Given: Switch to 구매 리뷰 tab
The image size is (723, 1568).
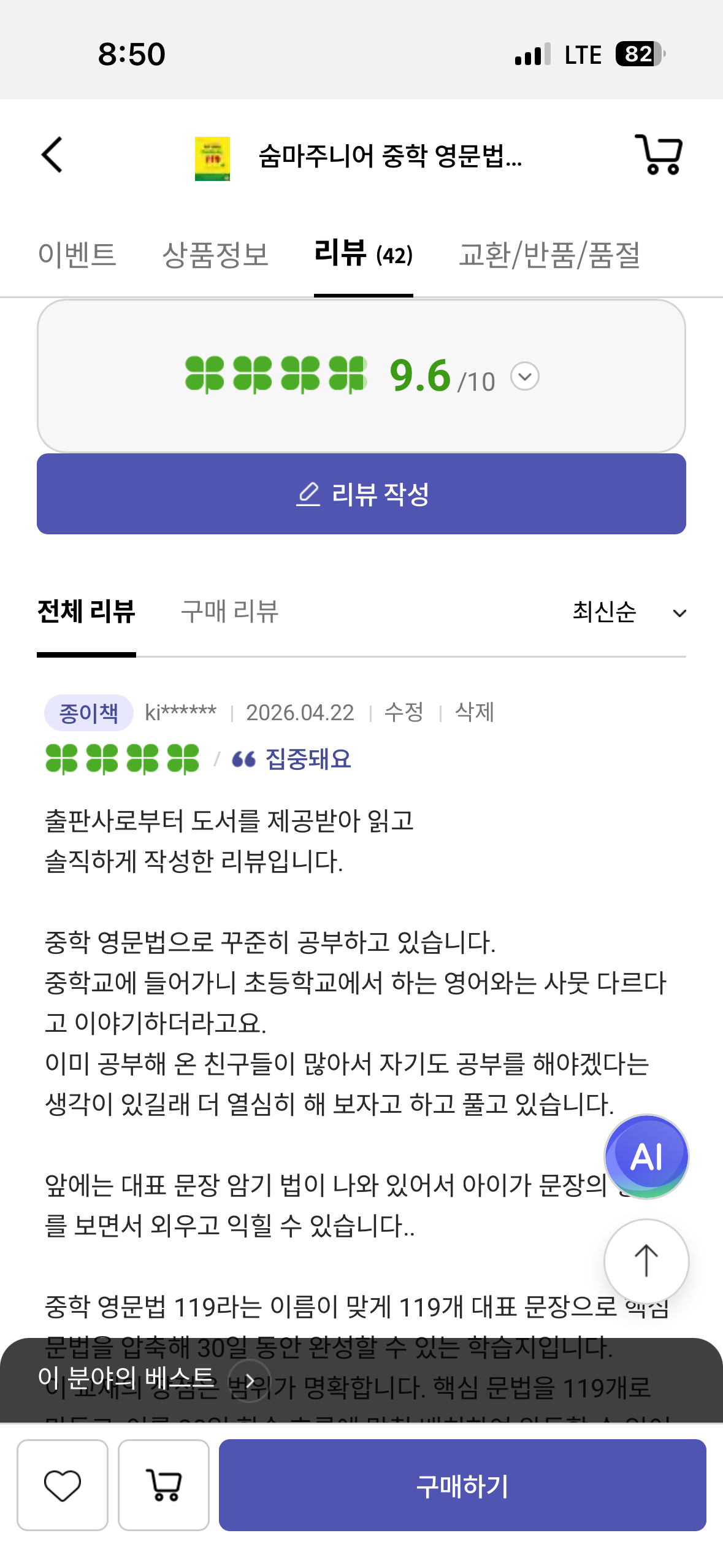Looking at the screenshot, I should (230, 612).
